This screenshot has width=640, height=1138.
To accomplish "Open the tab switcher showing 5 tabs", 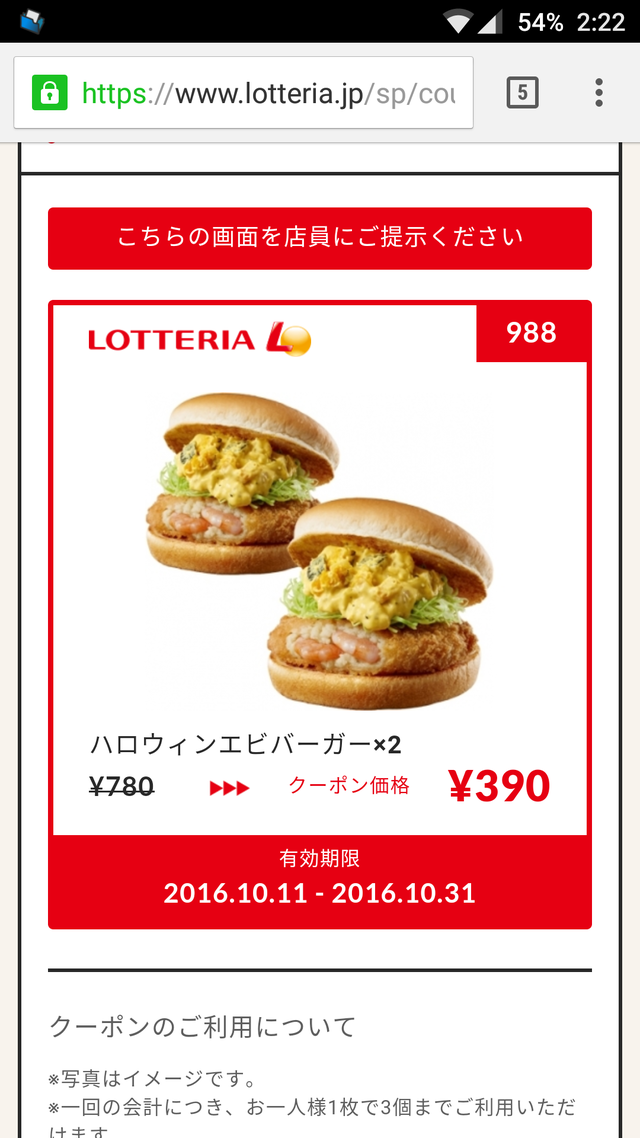I will pyautogui.click(x=522, y=93).
